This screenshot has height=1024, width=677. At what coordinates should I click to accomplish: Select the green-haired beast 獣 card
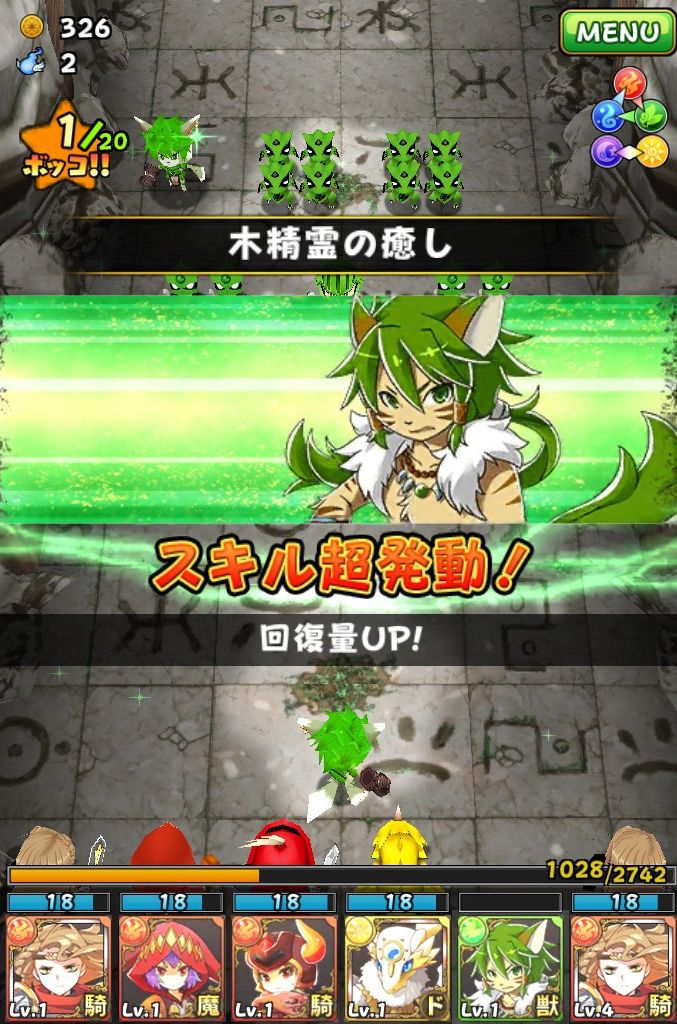point(510,968)
